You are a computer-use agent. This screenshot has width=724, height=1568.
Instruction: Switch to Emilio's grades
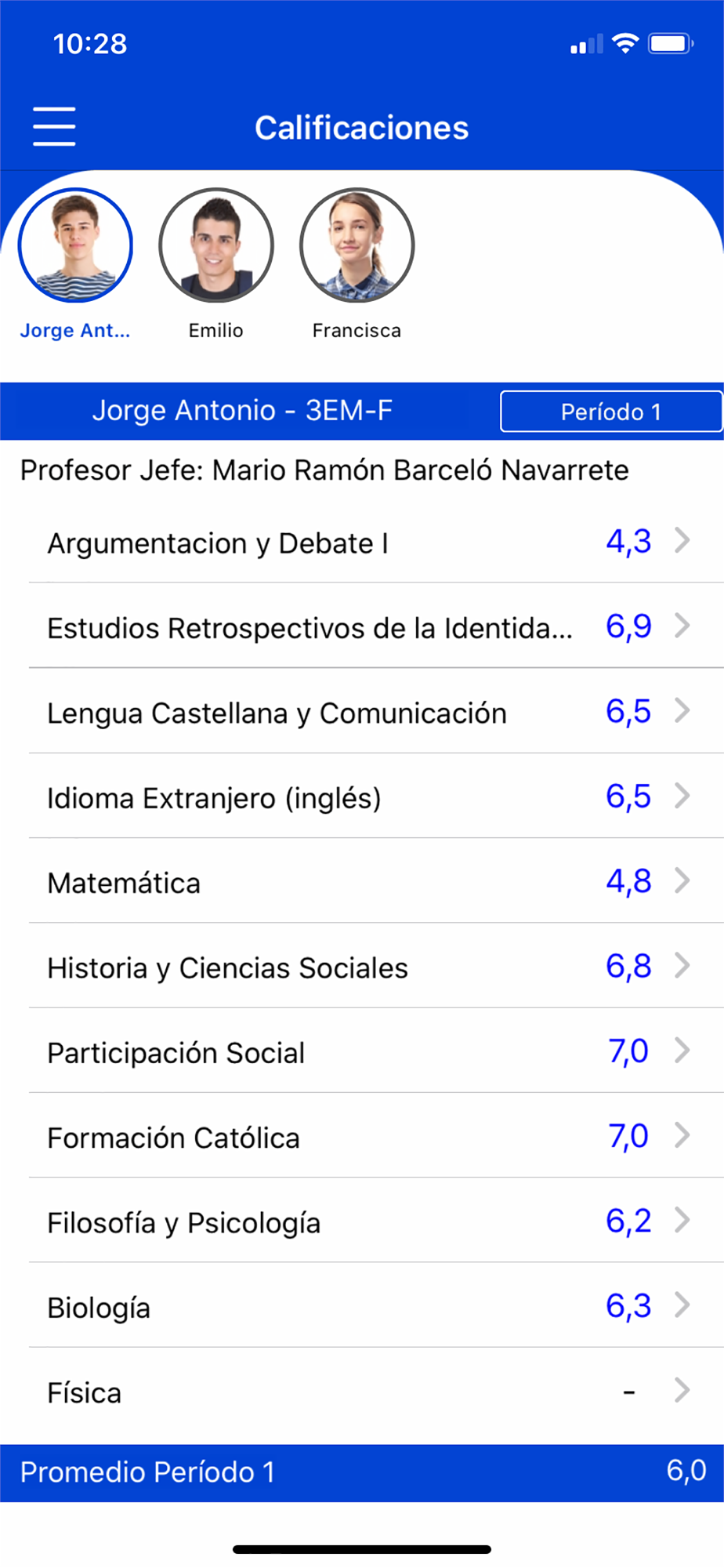click(216, 245)
